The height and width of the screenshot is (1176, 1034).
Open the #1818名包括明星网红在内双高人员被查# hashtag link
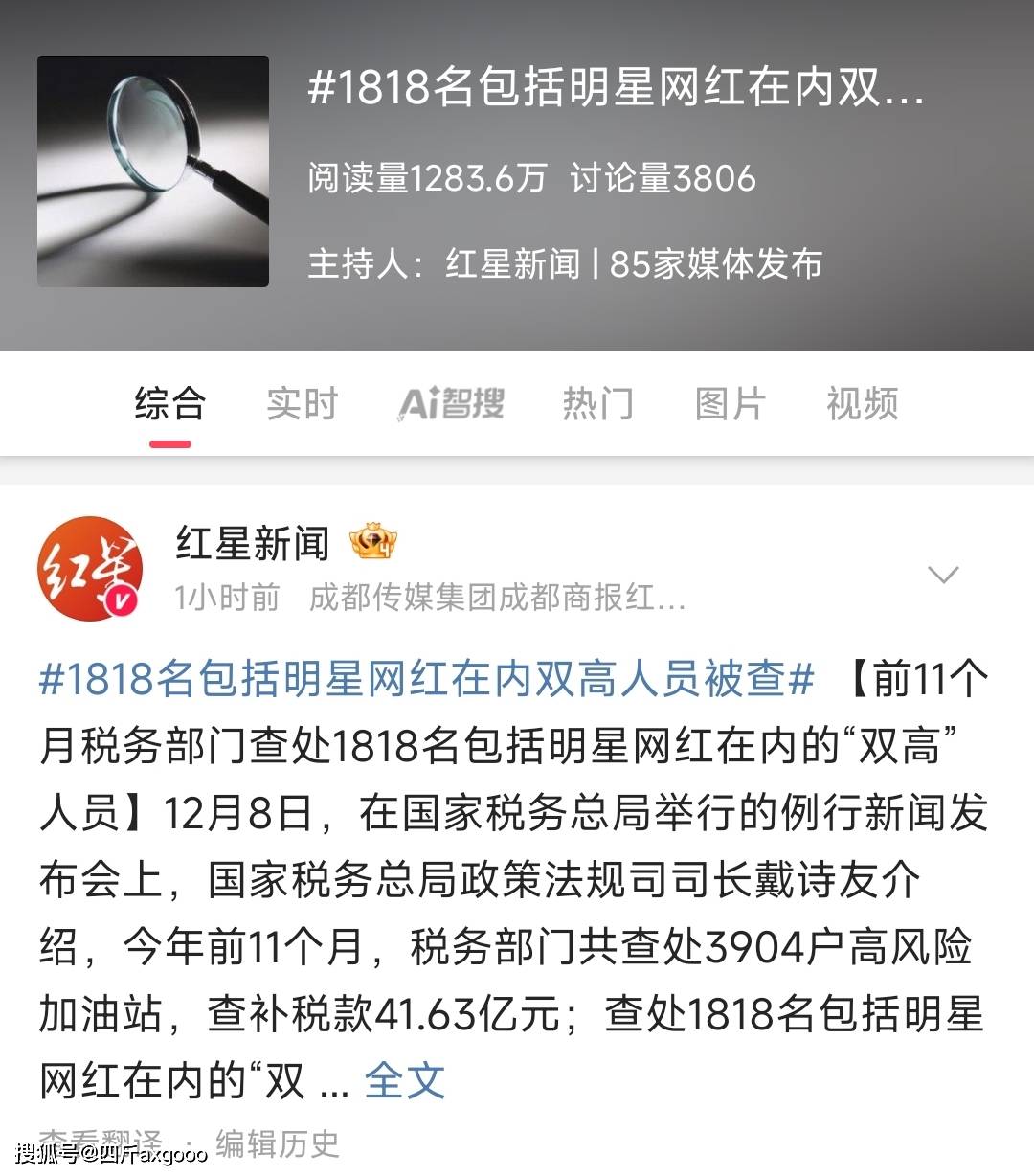(x=426, y=679)
